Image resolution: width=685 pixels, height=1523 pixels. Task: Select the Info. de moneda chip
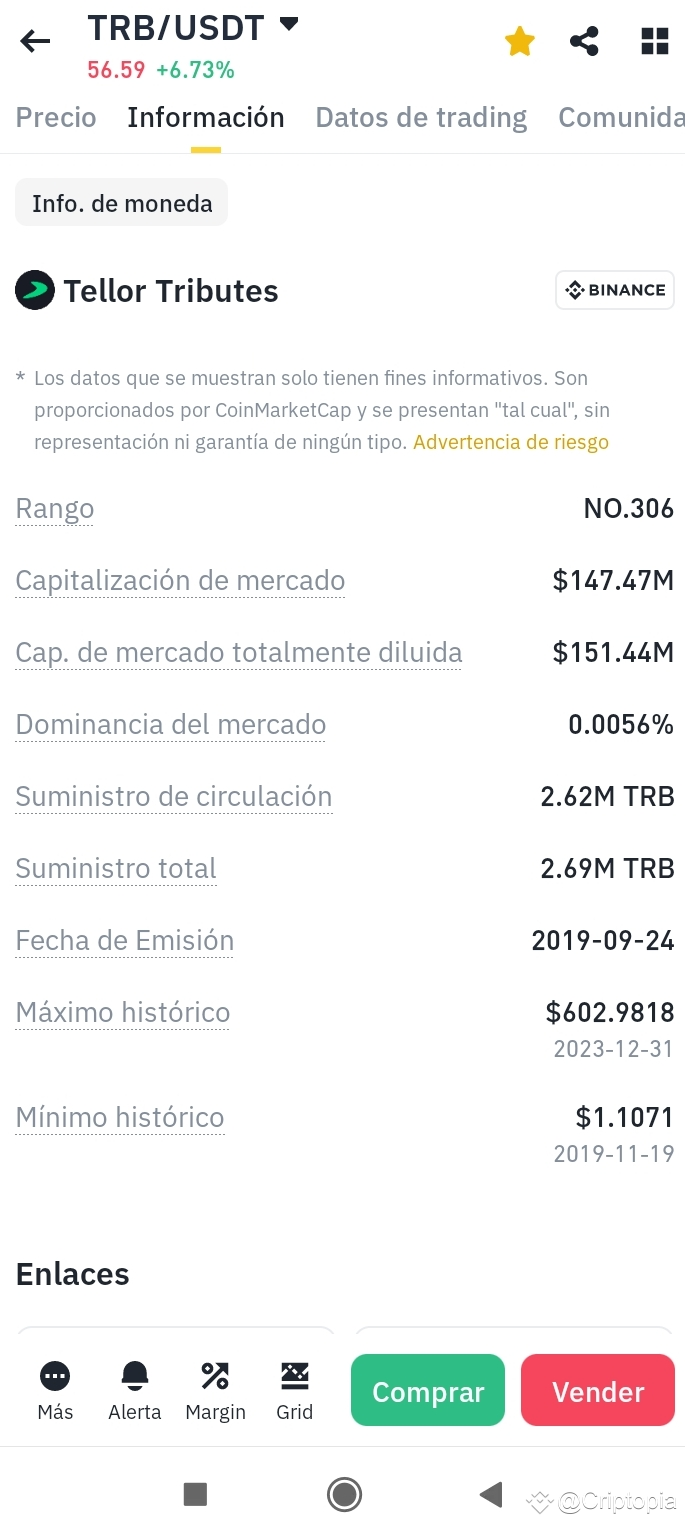click(x=122, y=203)
